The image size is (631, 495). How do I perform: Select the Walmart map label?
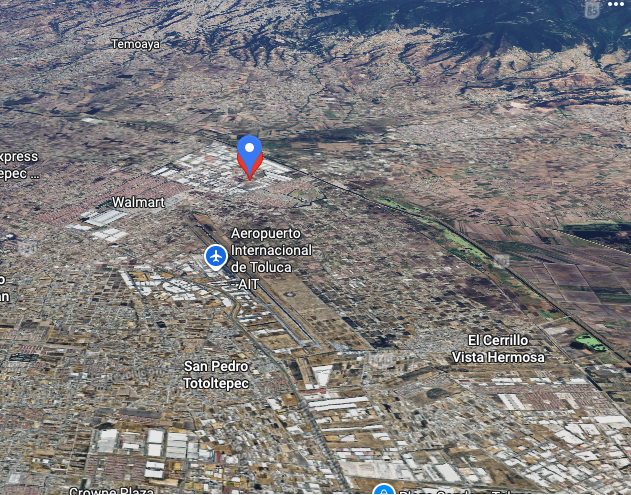pos(137,202)
